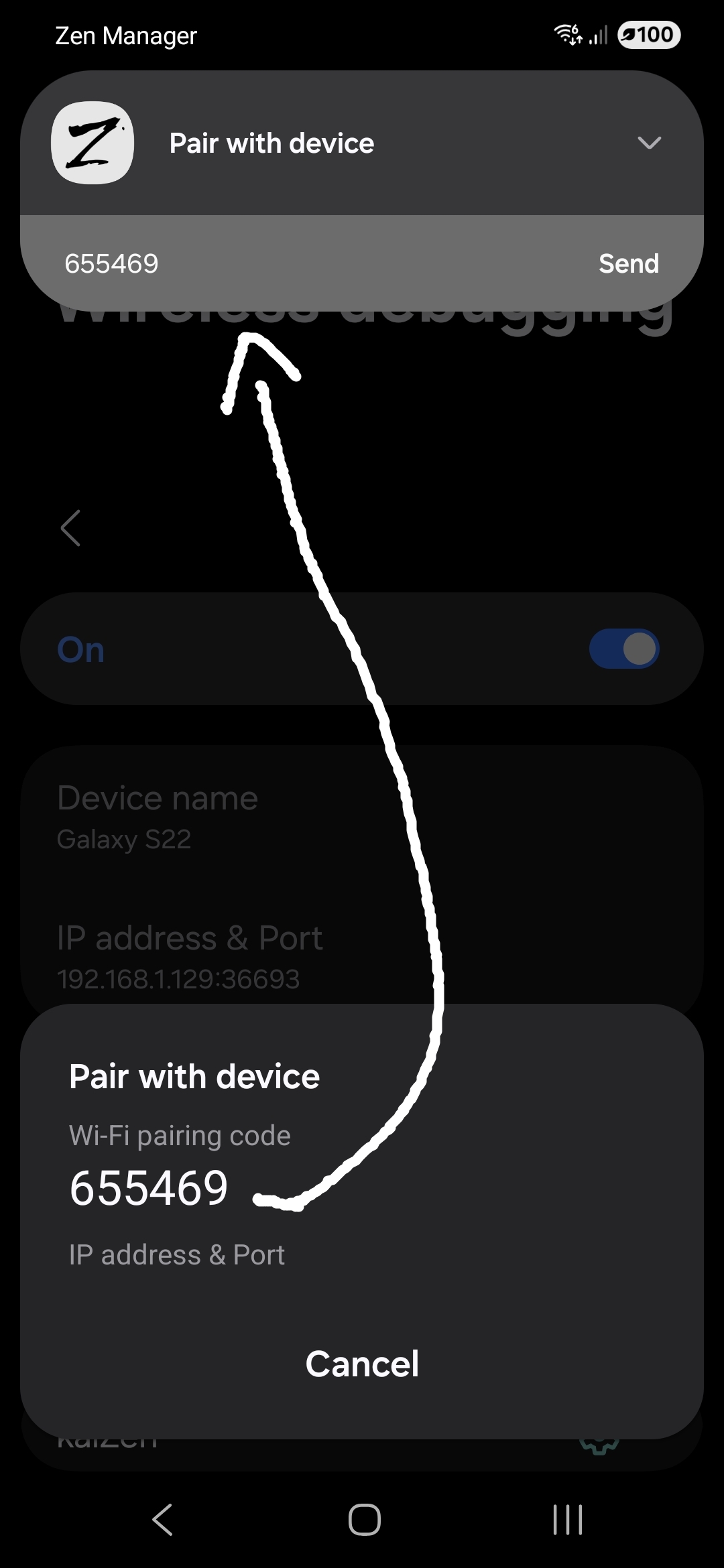
Task: Tap the 100 battery indicator
Action: [648, 34]
